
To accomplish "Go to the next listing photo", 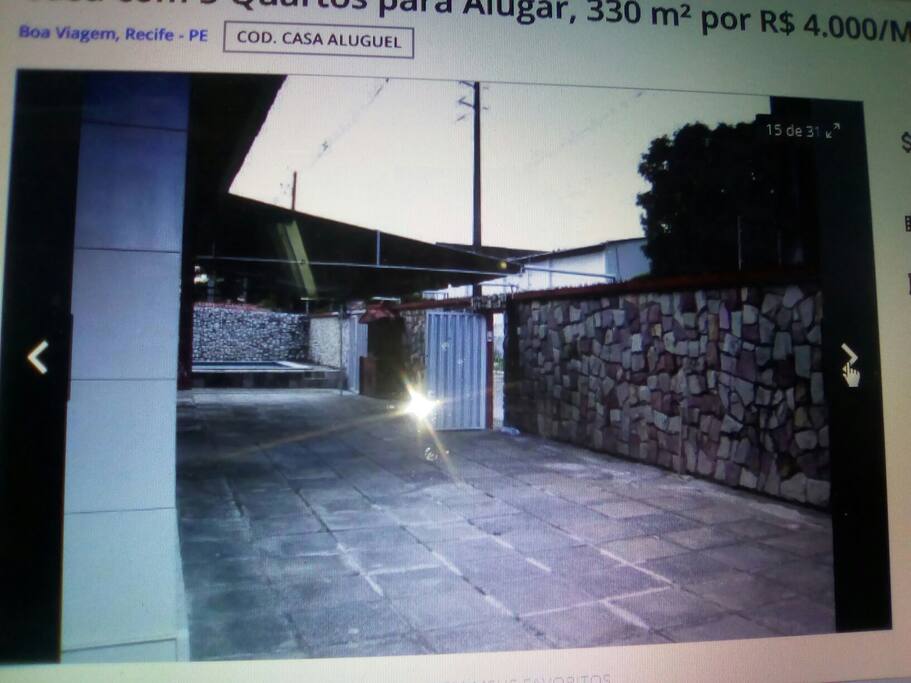I will pyautogui.click(x=848, y=356).
